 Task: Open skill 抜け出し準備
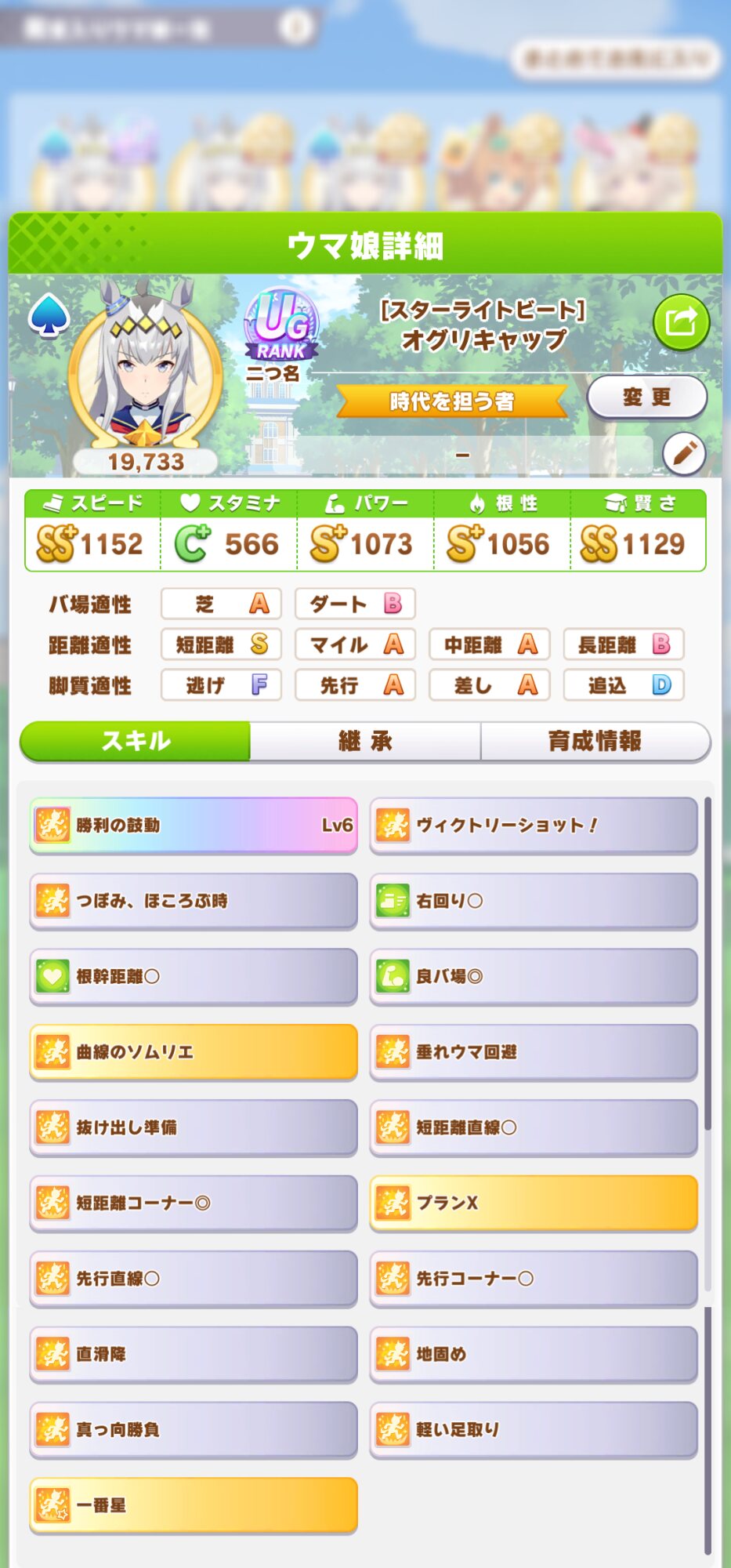(x=194, y=1127)
